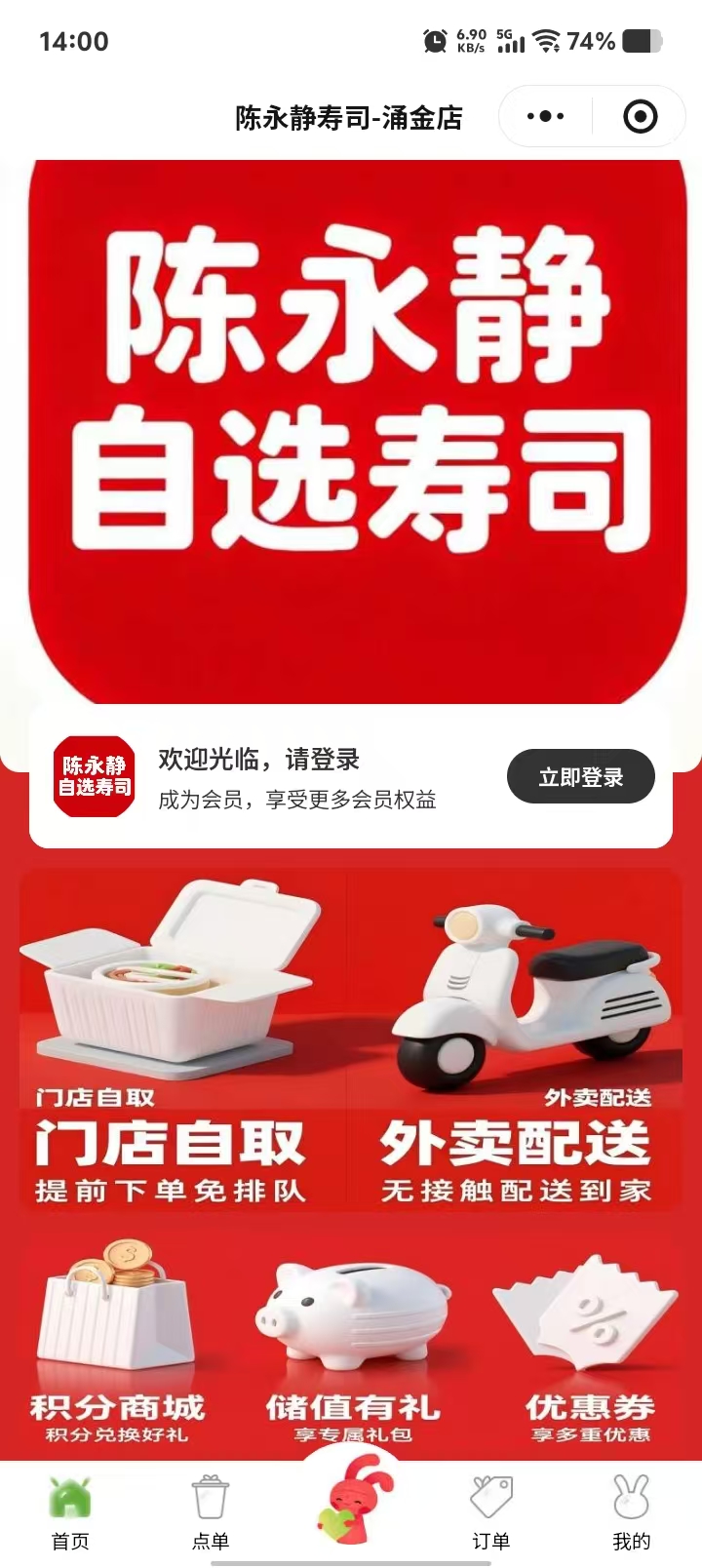Switch to the 订单 orders tab
Screen dimensions: 702x1568
point(491,1513)
